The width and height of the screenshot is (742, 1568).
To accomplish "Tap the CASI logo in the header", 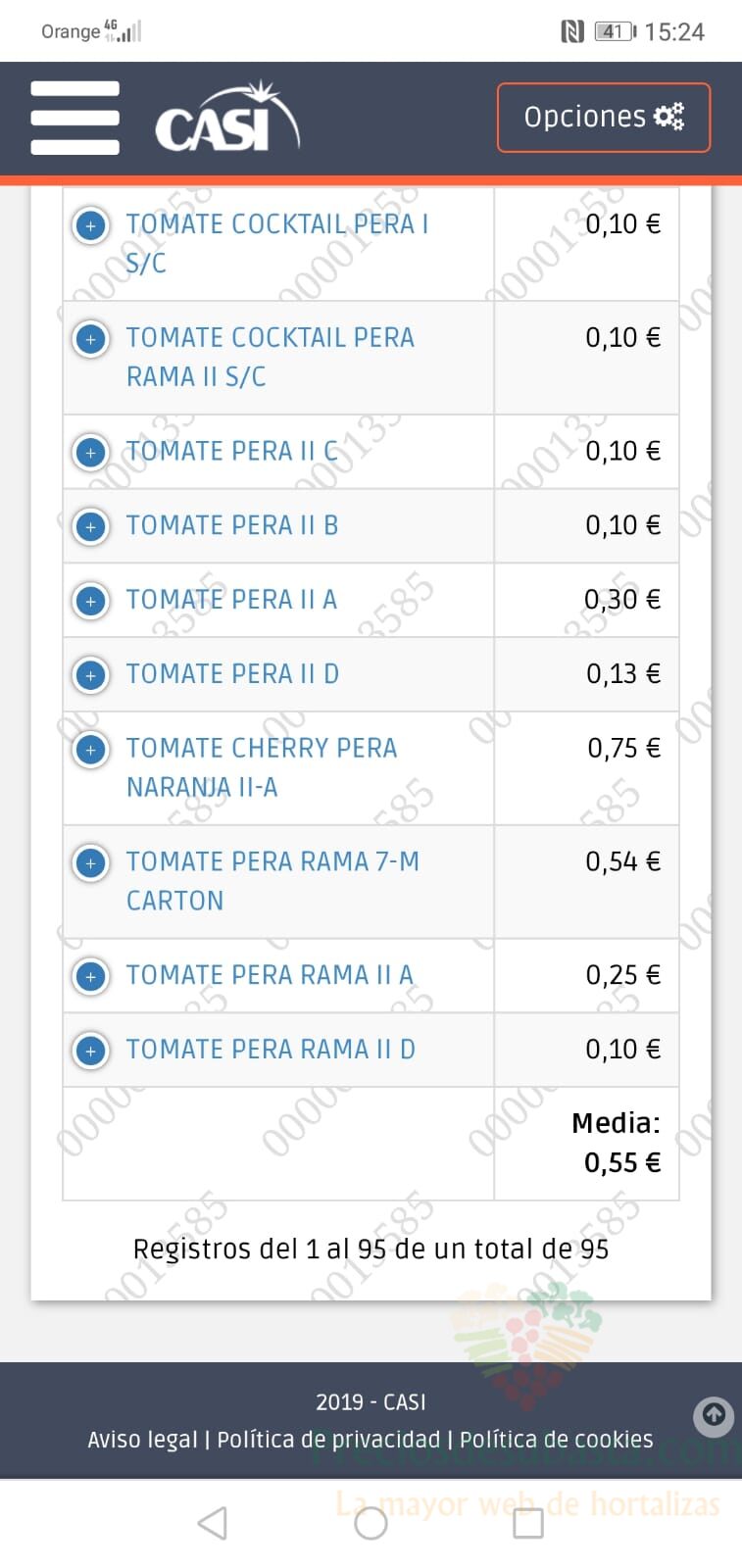I will [227, 118].
